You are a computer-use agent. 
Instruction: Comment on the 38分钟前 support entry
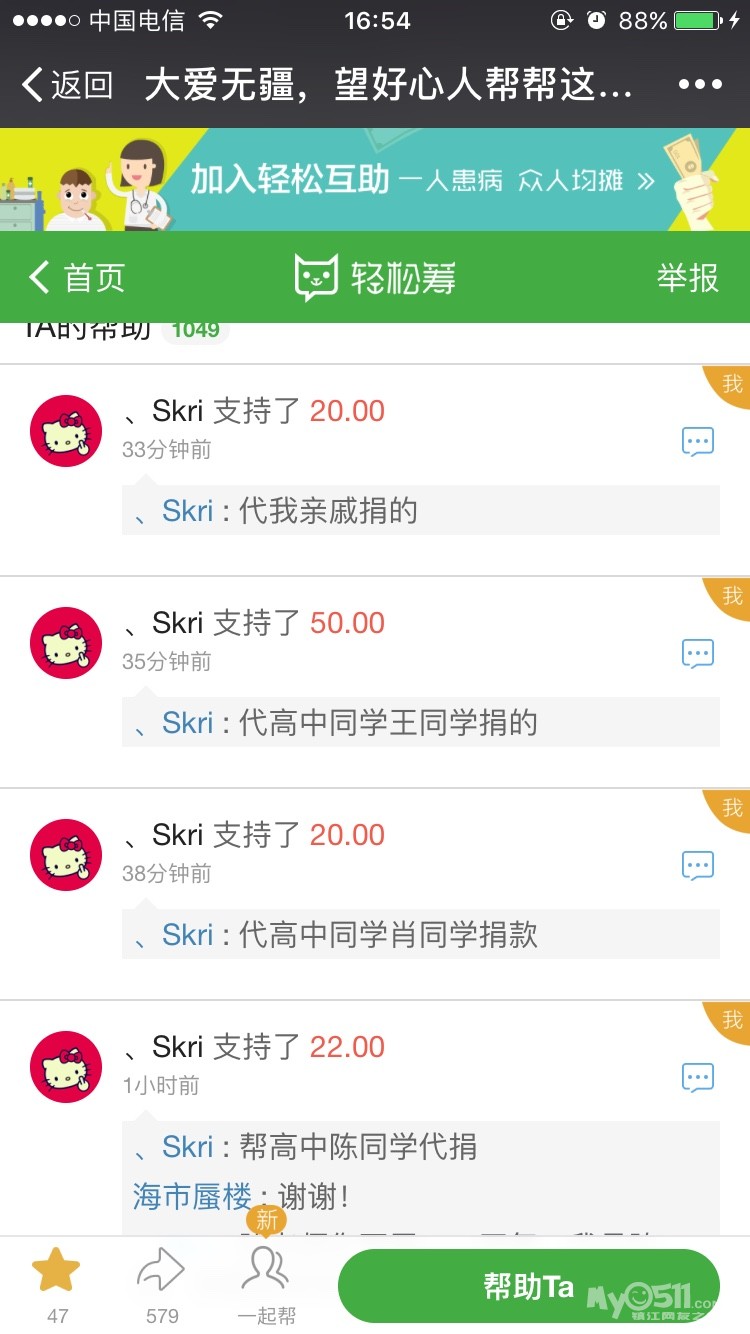(x=697, y=865)
